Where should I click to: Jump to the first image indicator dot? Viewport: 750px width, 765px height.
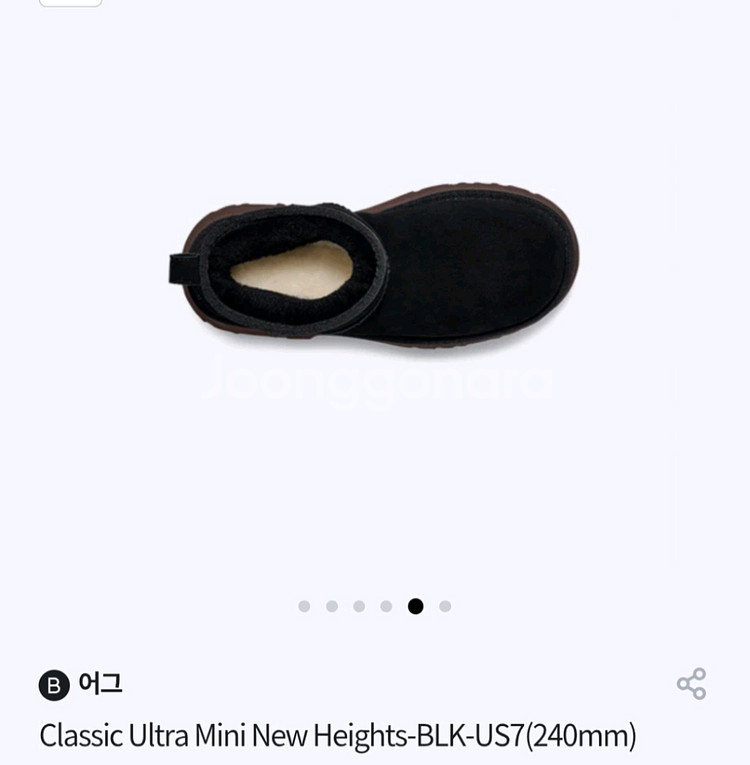coord(304,606)
